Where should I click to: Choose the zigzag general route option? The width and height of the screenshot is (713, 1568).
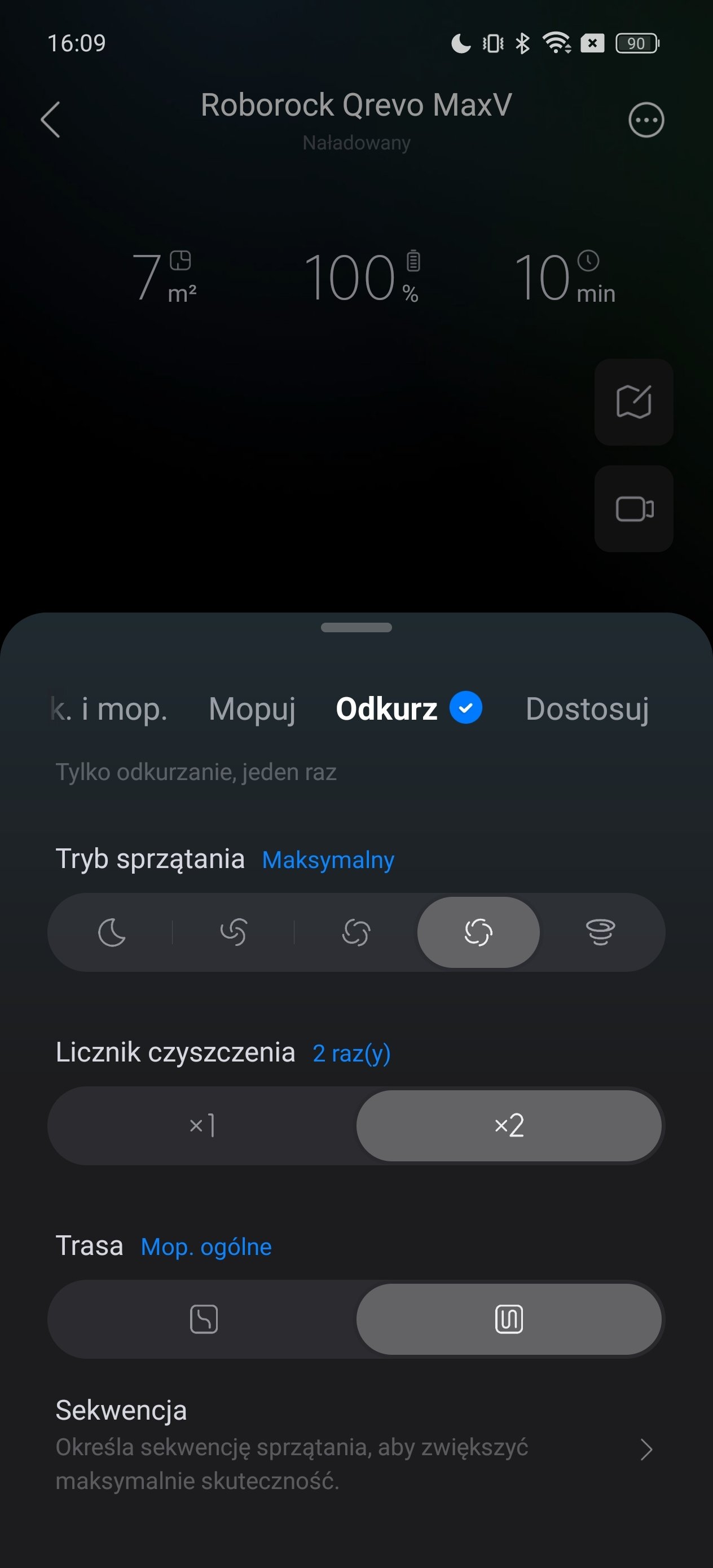point(509,1319)
